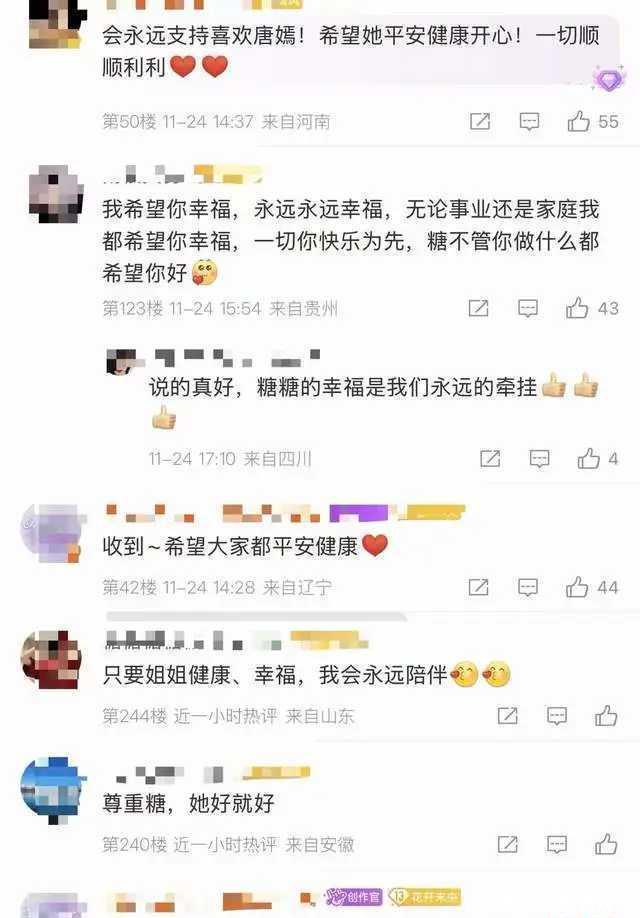640x918 pixels.
Task: Comment on the reply from 四川
Action: tap(539, 459)
